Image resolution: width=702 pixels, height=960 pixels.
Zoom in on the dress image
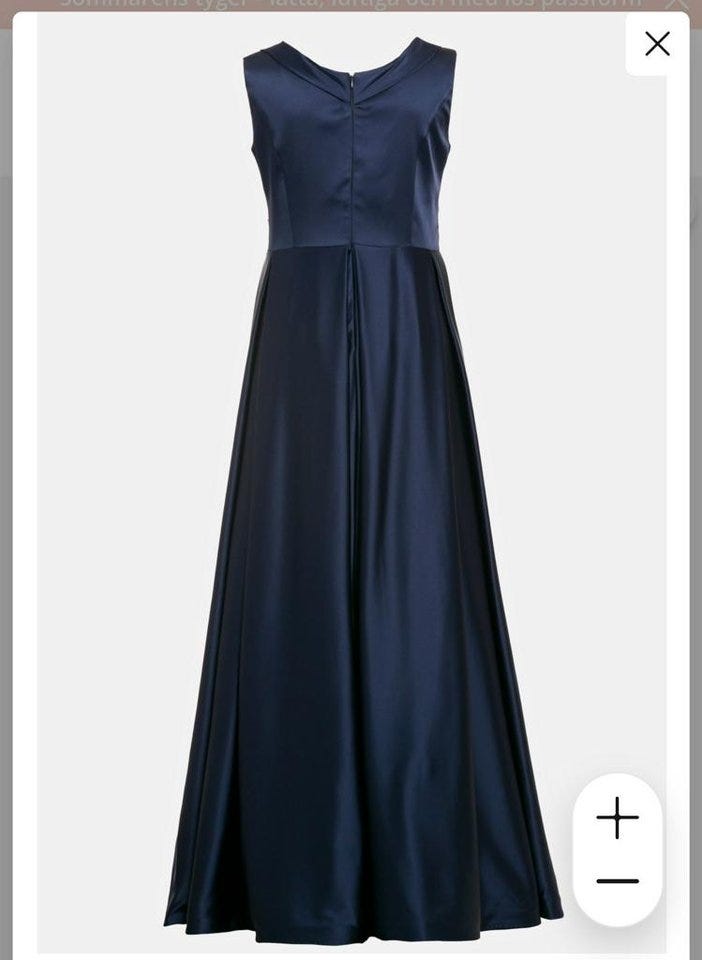click(617, 818)
